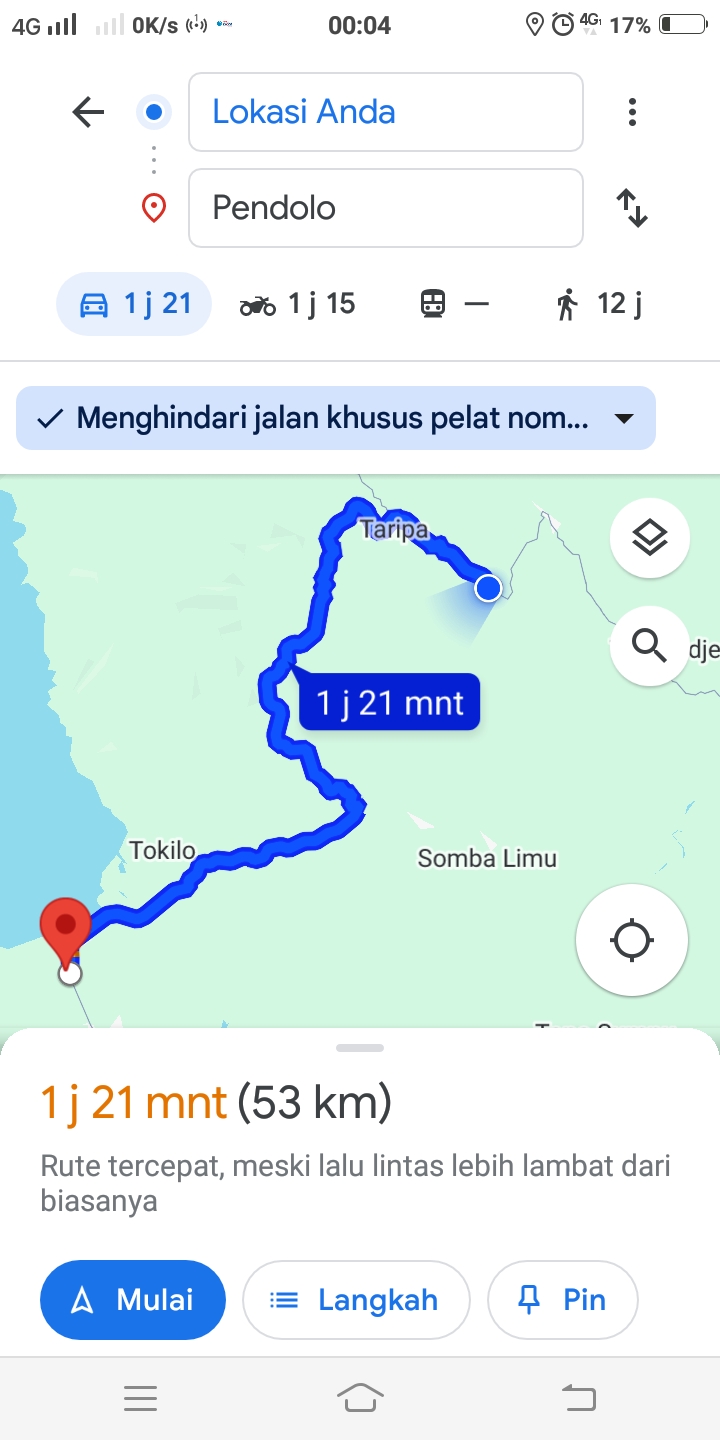Open the three-dot overflow menu

point(632,112)
